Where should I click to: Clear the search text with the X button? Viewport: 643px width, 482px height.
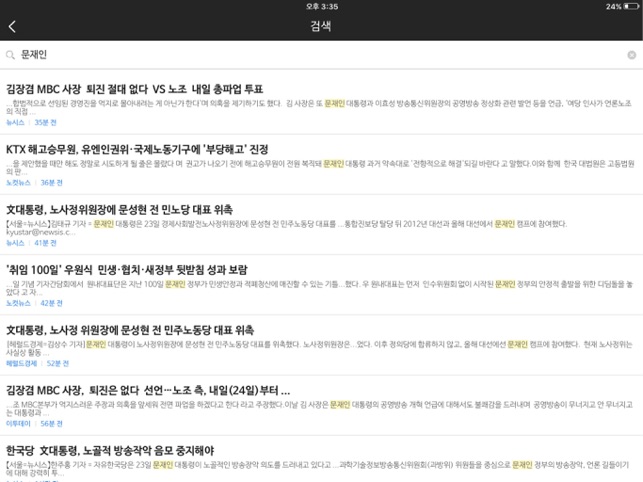[x=631, y=55]
